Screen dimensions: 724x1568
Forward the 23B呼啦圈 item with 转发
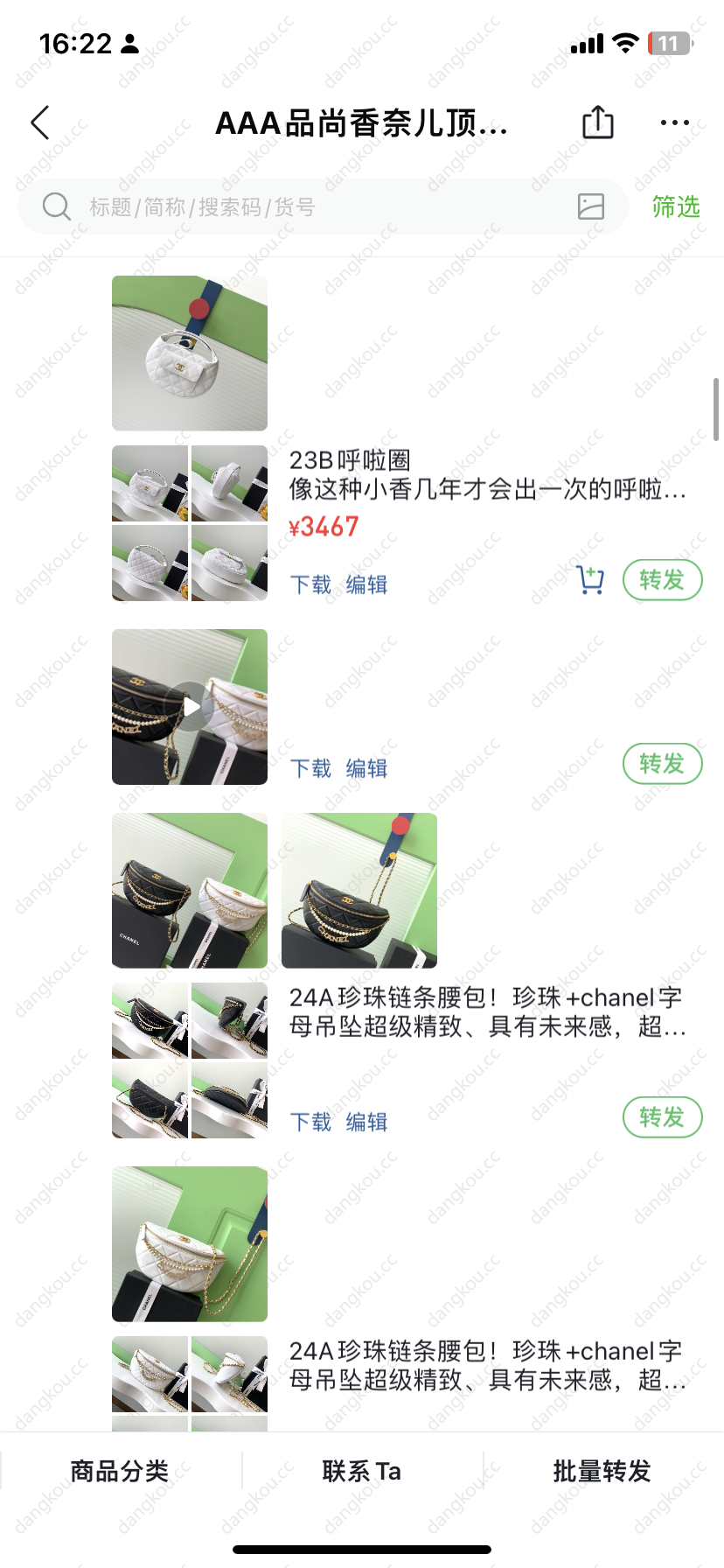click(x=662, y=580)
